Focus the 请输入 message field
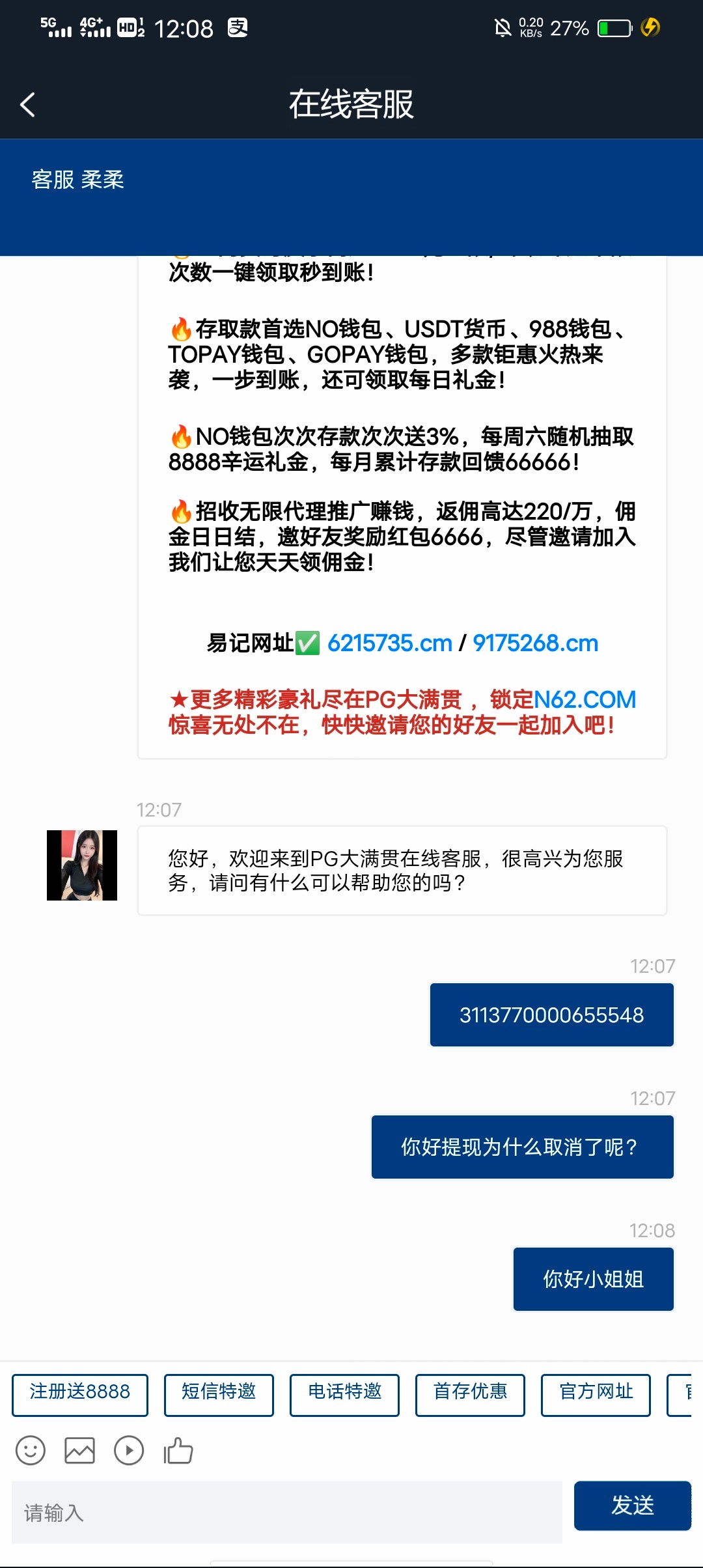Viewport: 703px width, 1568px height. [286, 1512]
